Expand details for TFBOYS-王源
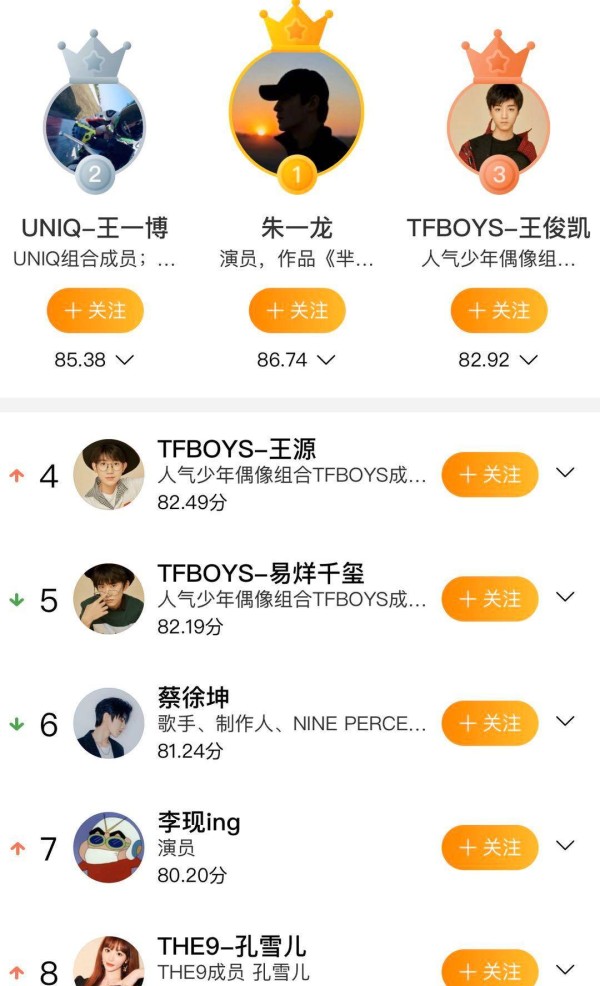Image resolution: width=600 pixels, height=986 pixels. [565, 473]
